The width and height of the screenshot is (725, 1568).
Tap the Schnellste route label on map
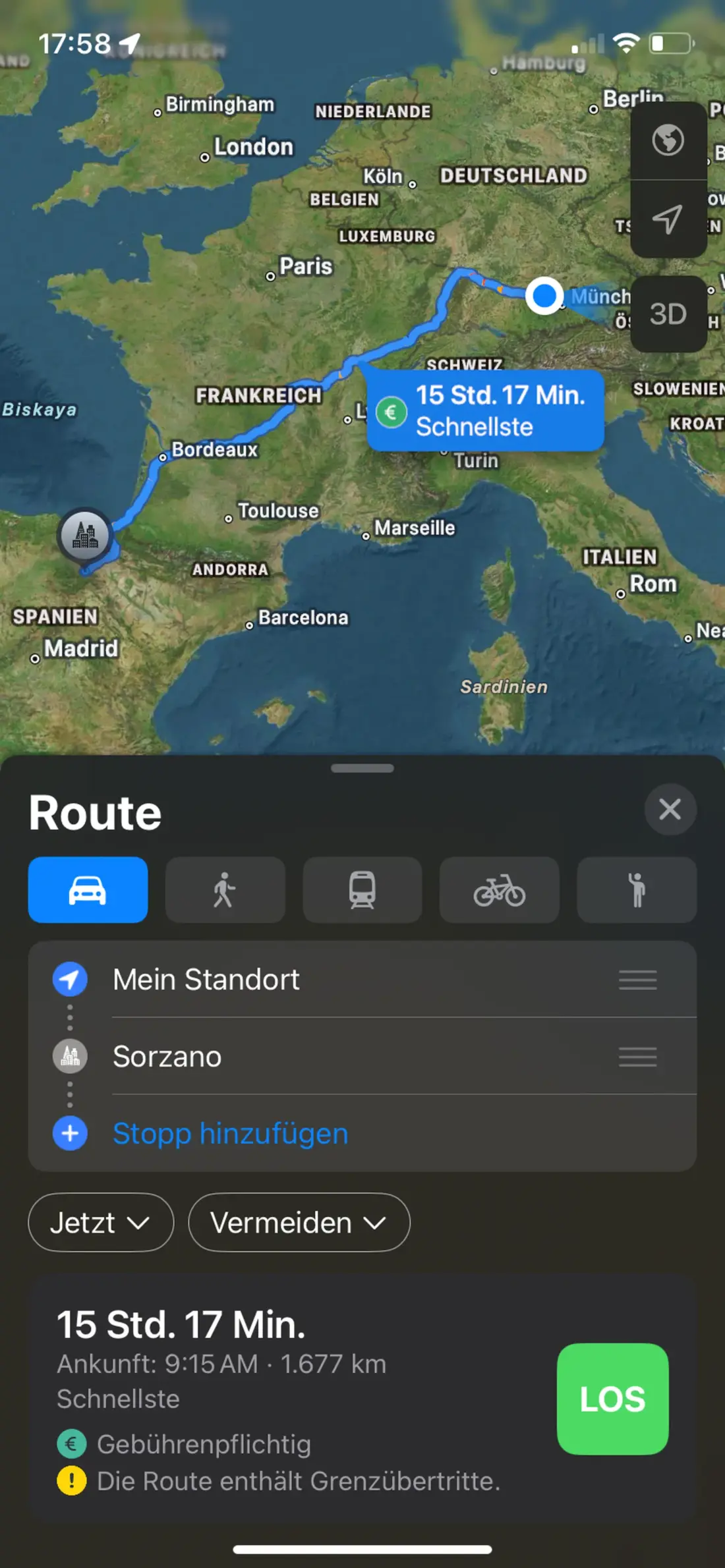tap(486, 411)
